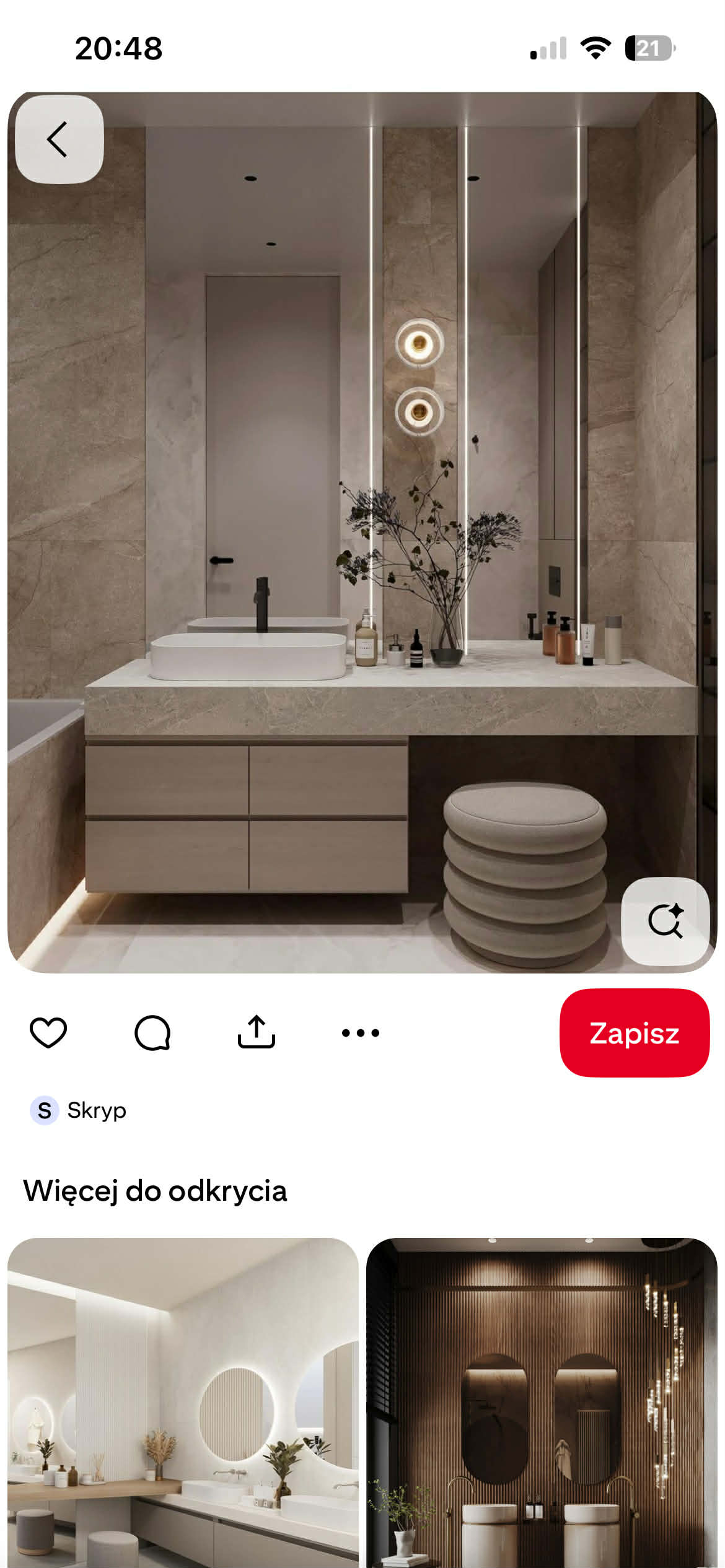Screen dimensions: 725x1568
Task: Save the pin with Zapisz
Action: click(634, 1032)
